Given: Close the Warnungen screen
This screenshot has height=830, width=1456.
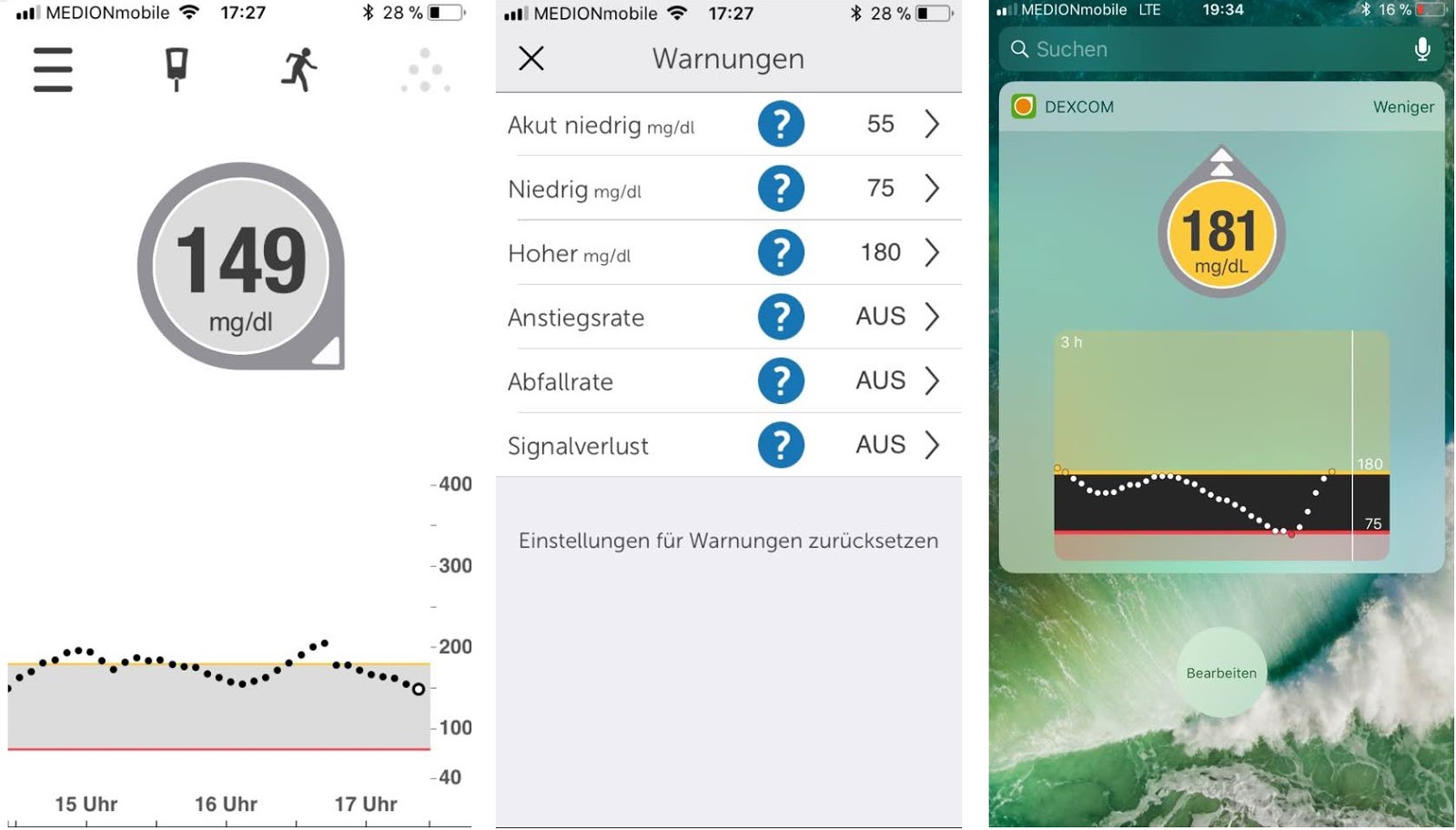Looking at the screenshot, I should pos(531,59).
